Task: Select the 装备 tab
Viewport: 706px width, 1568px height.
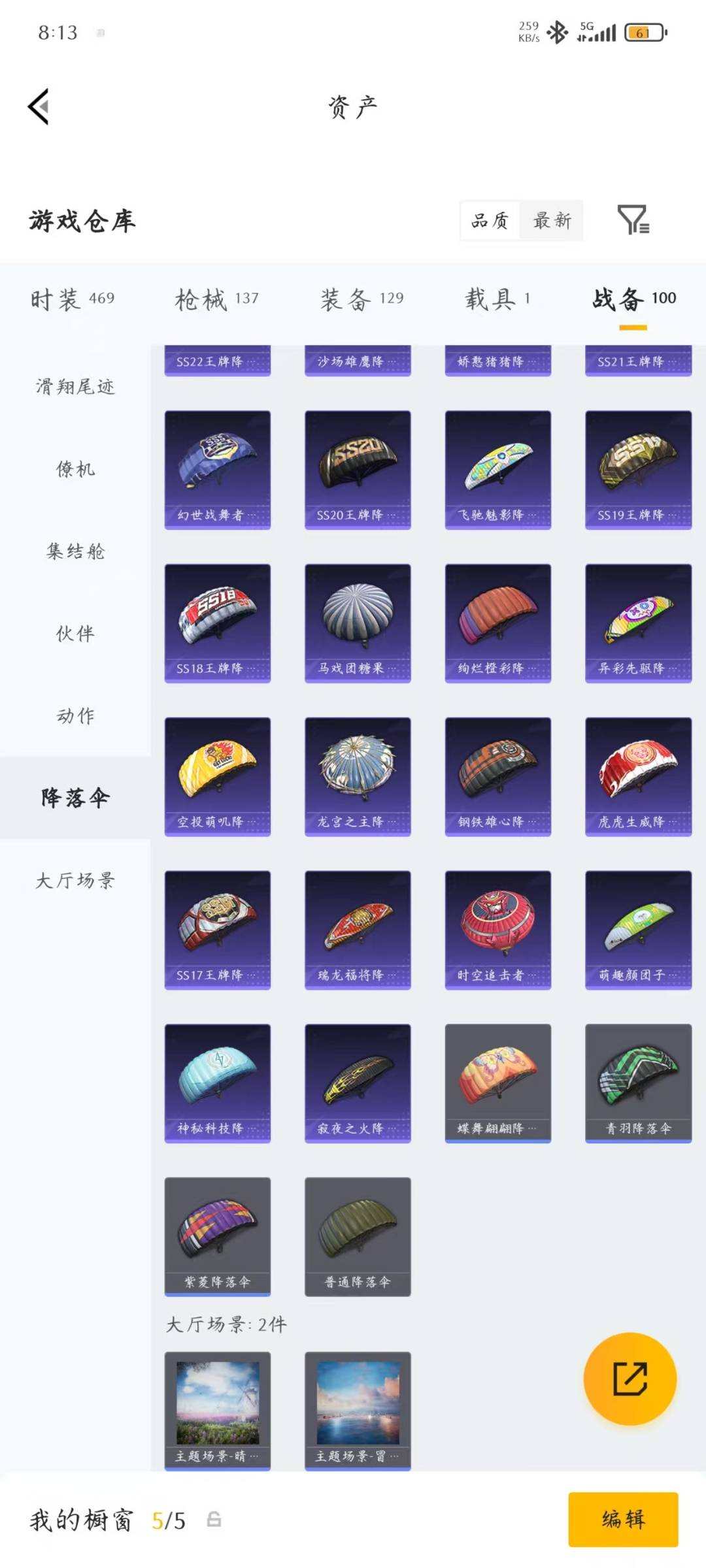Action: coord(361,299)
